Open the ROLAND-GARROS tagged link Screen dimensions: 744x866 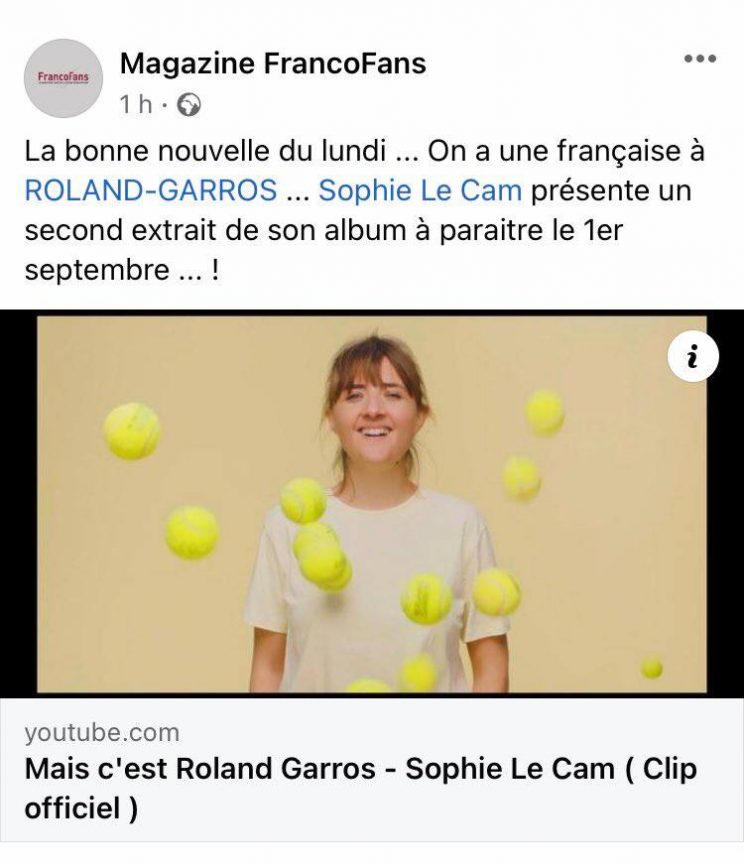(150, 190)
